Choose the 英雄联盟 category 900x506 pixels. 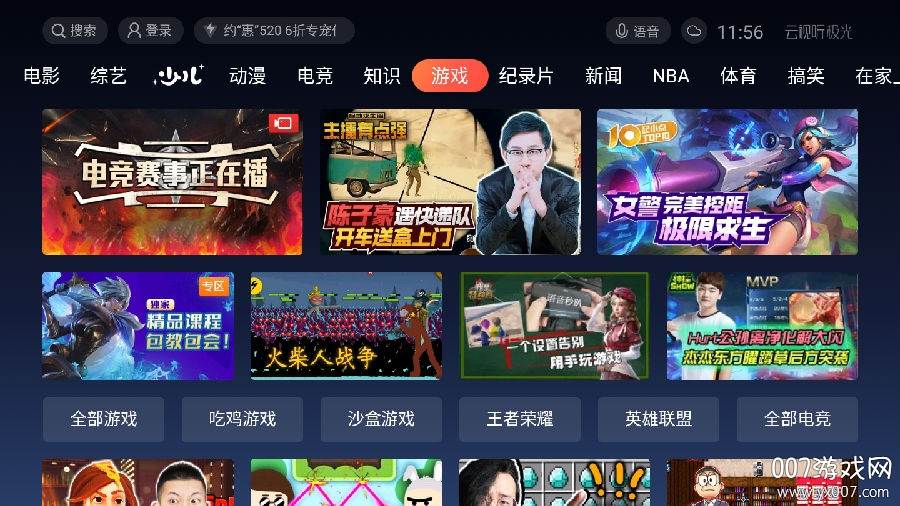658,419
